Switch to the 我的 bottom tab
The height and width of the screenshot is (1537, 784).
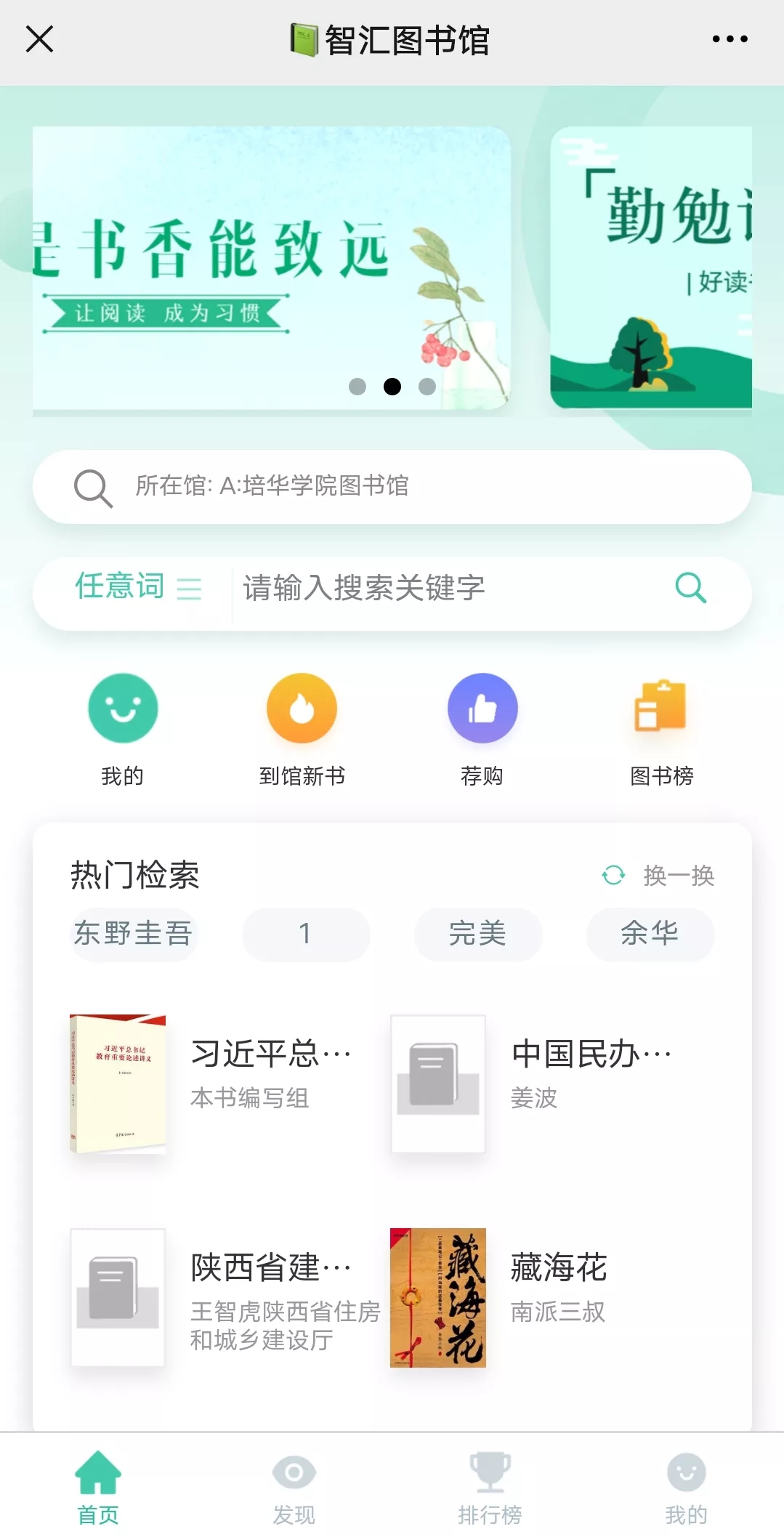(x=686, y=1486)
